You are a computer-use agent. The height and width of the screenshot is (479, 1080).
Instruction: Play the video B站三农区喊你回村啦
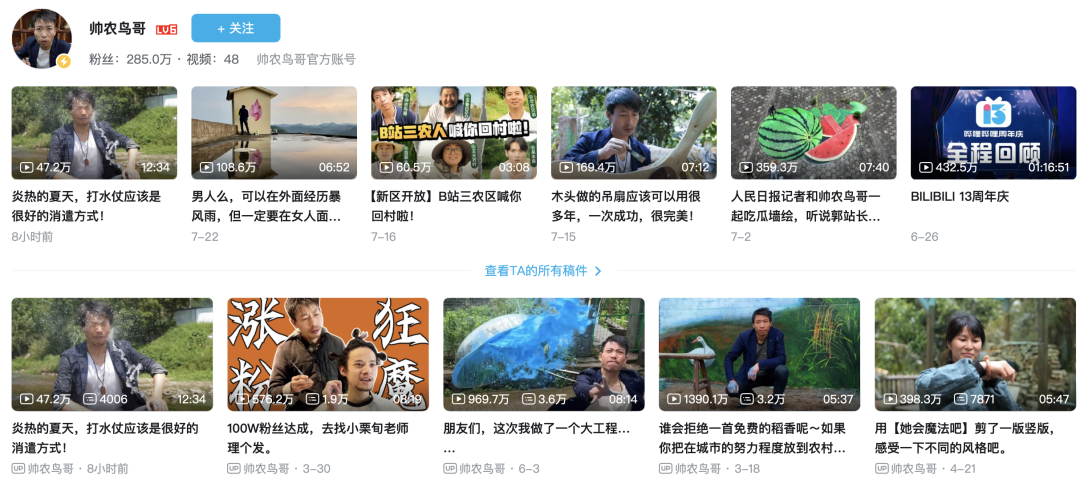click(453, 132)
